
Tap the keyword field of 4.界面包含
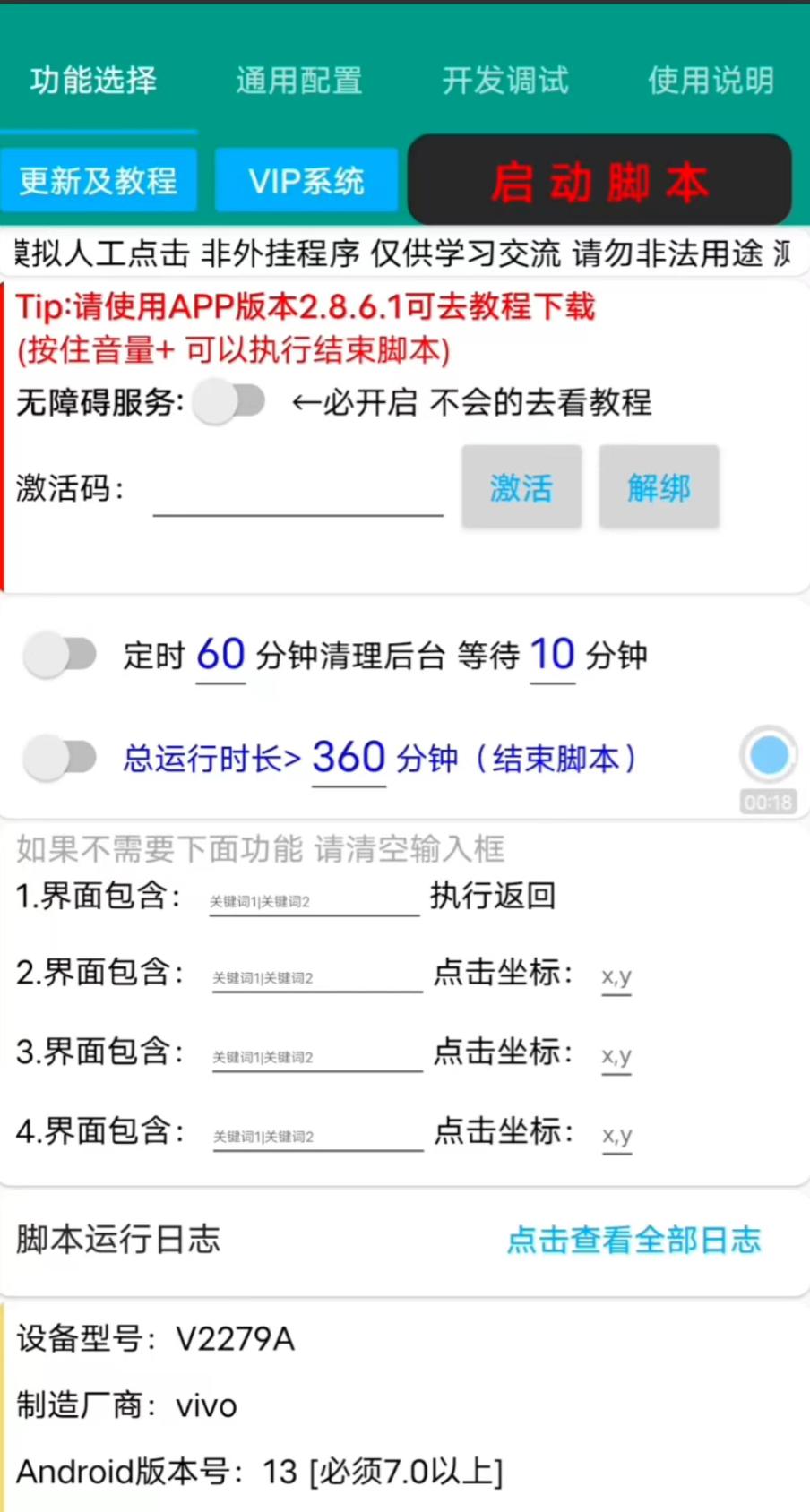pos(317,1135)
